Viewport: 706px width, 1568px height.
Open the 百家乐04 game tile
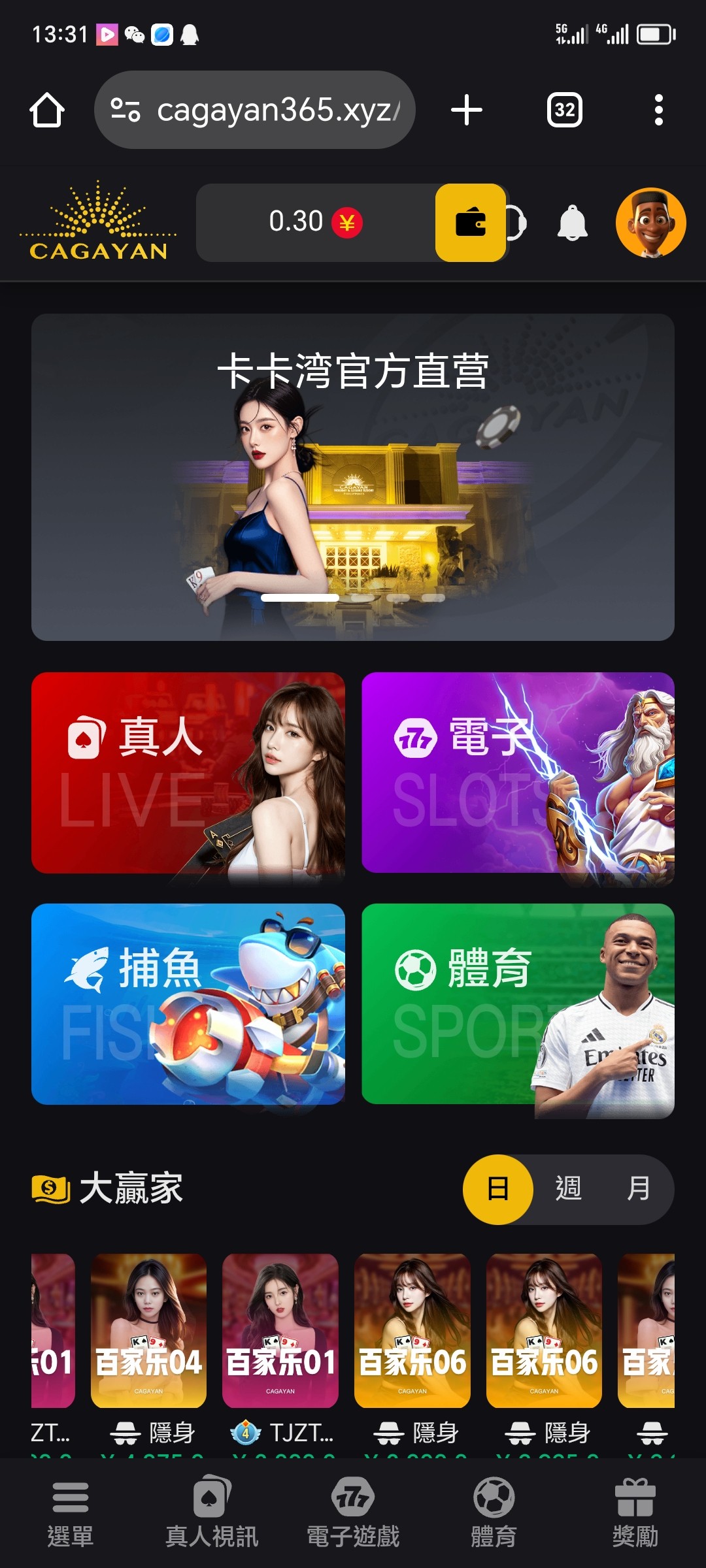[148, 1330]
